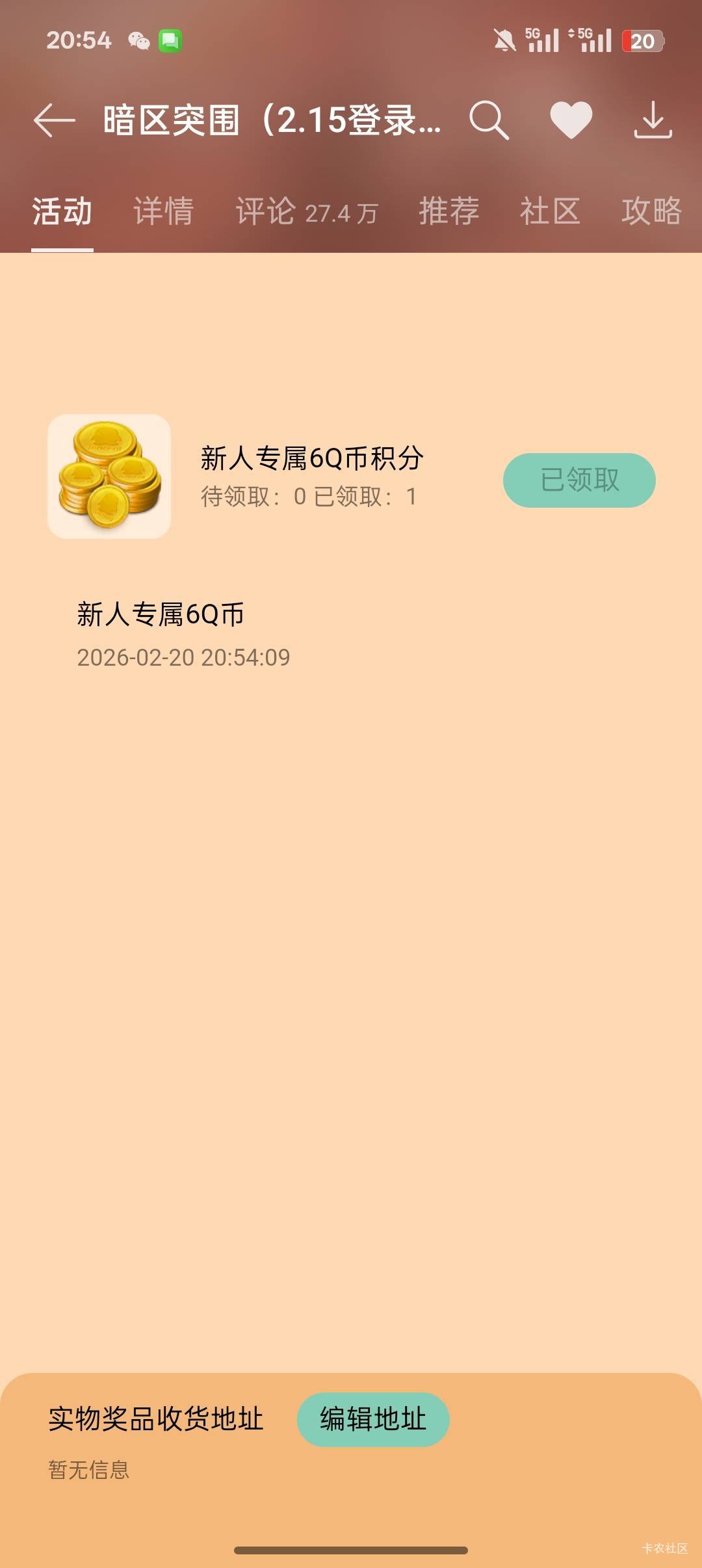Switch to the 详情 tab

163,212
